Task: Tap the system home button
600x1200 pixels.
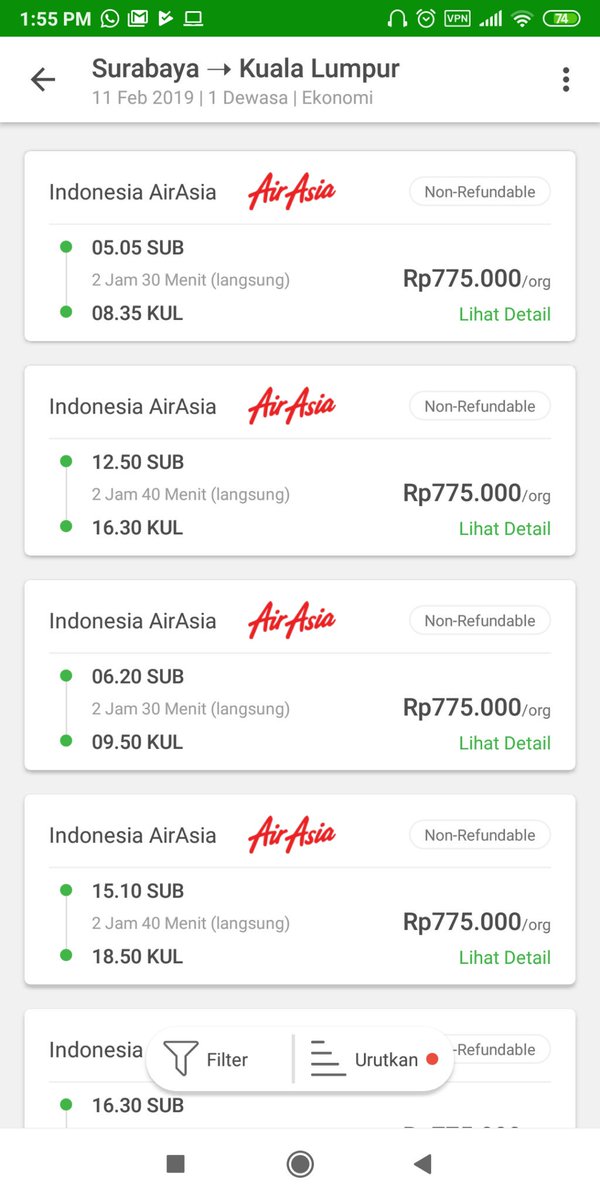Action: coord(299,1163)
